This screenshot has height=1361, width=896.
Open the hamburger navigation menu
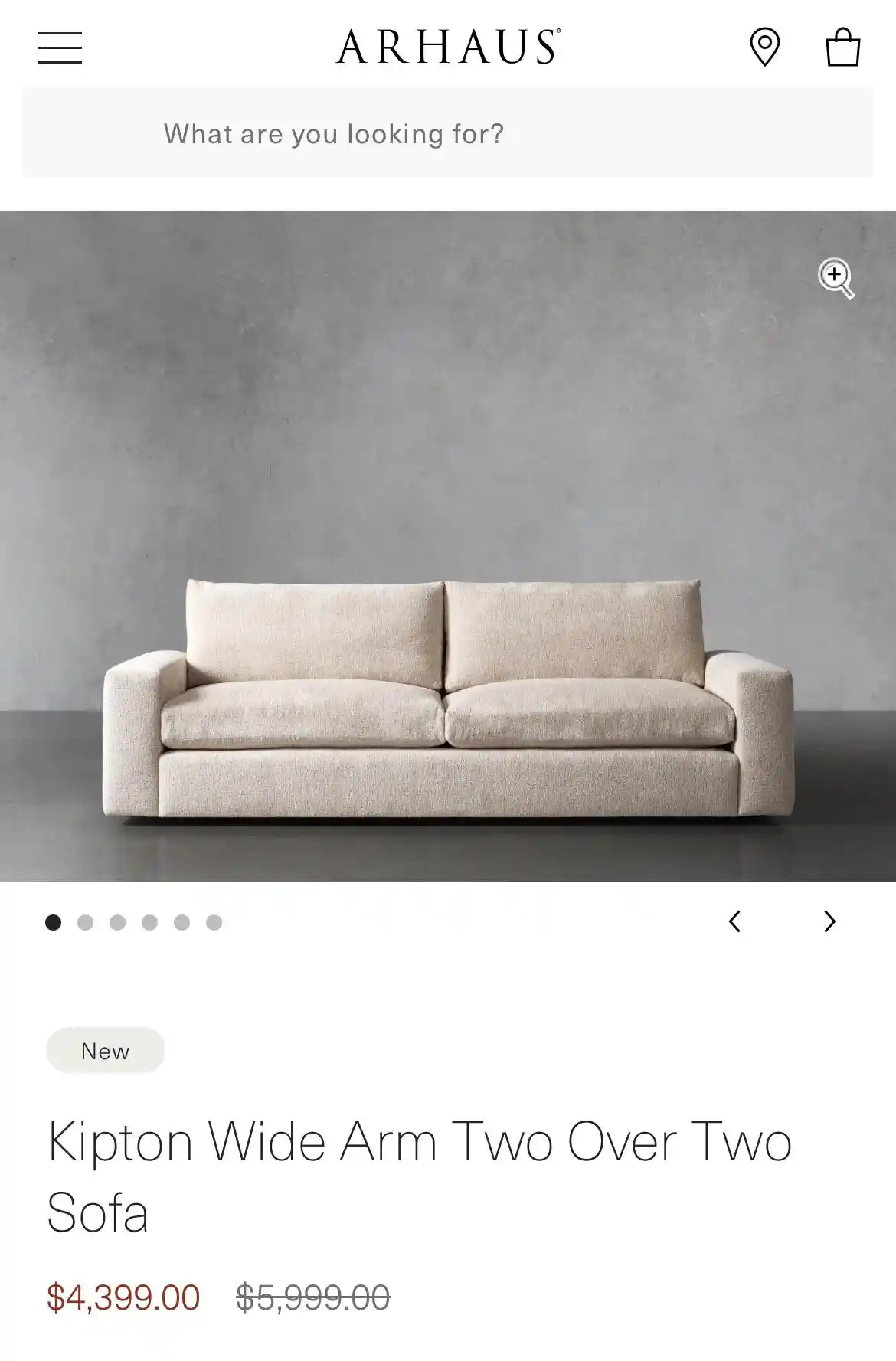61,47
